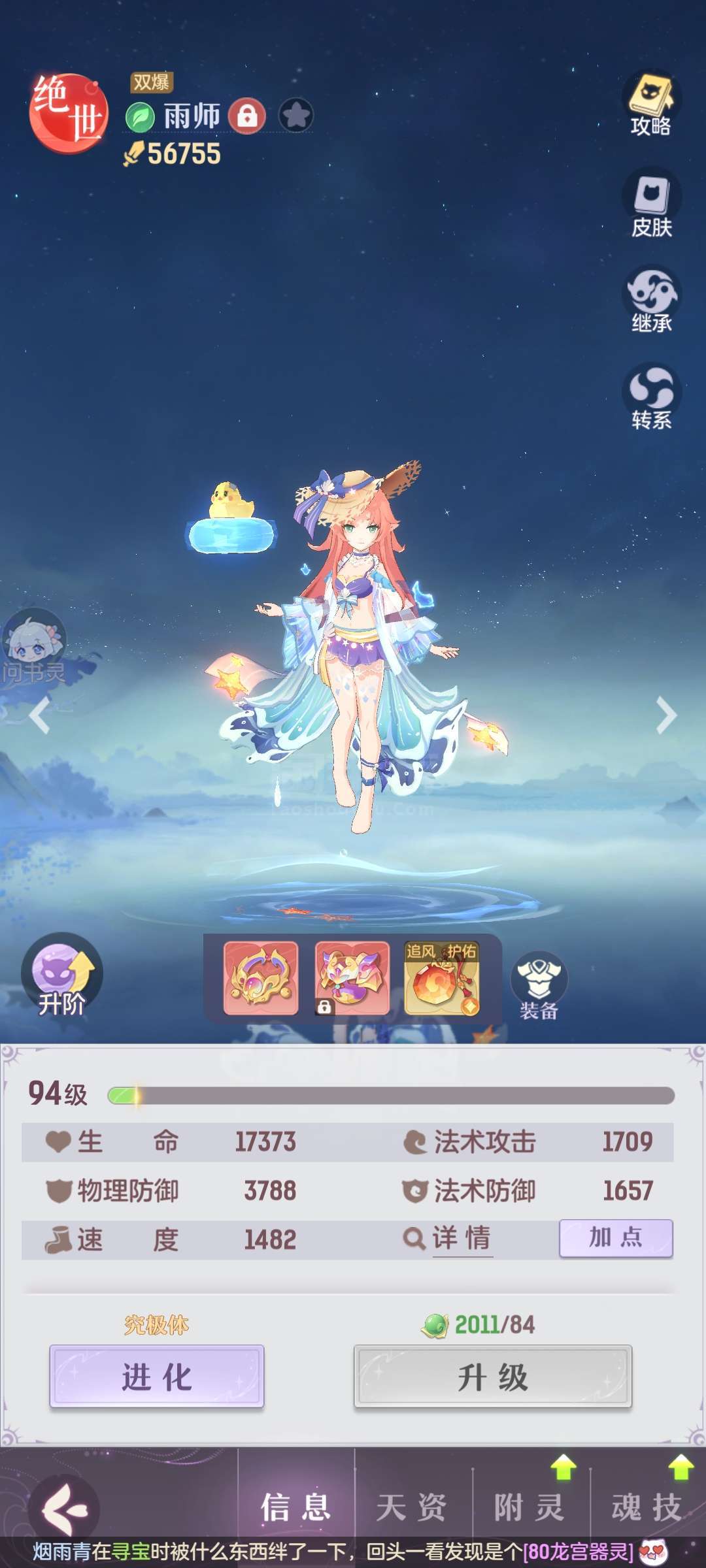706x1568 pixels.
Task: Select the 追风 护佑 gem slot
Action: click(x=442, y=978)
